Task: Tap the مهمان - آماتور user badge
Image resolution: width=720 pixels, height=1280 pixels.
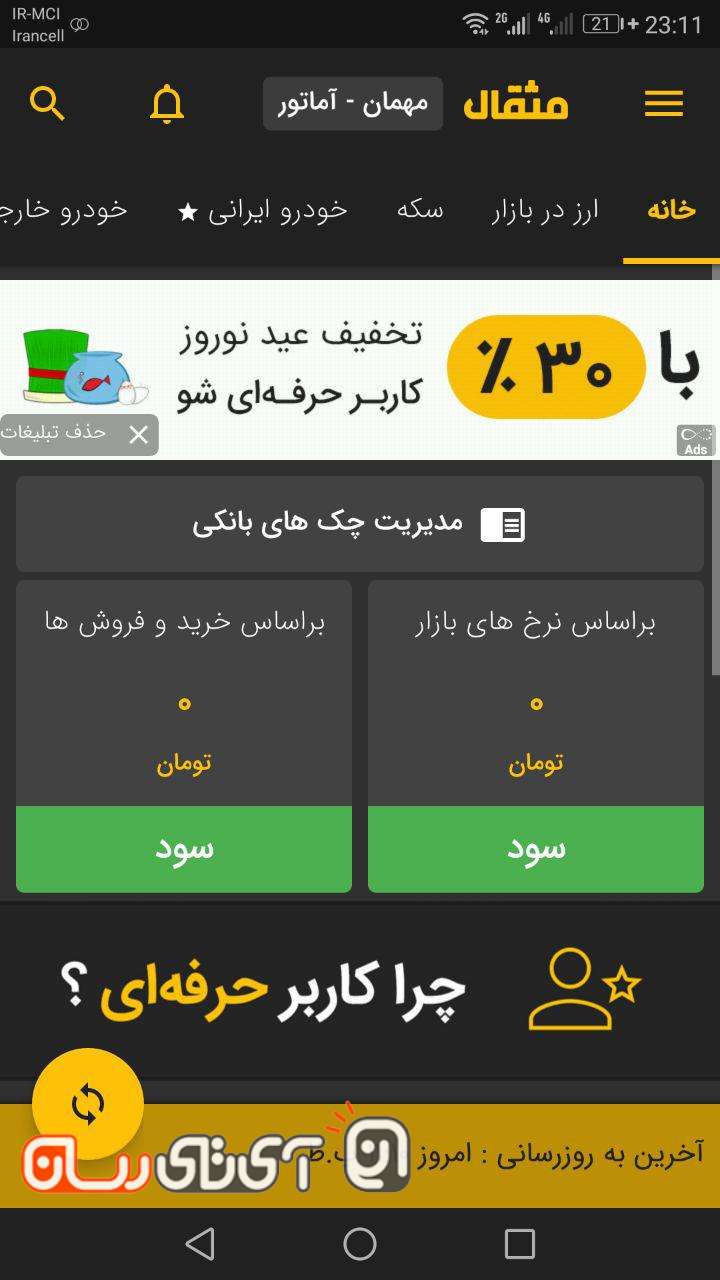Action: coord(353,104)
